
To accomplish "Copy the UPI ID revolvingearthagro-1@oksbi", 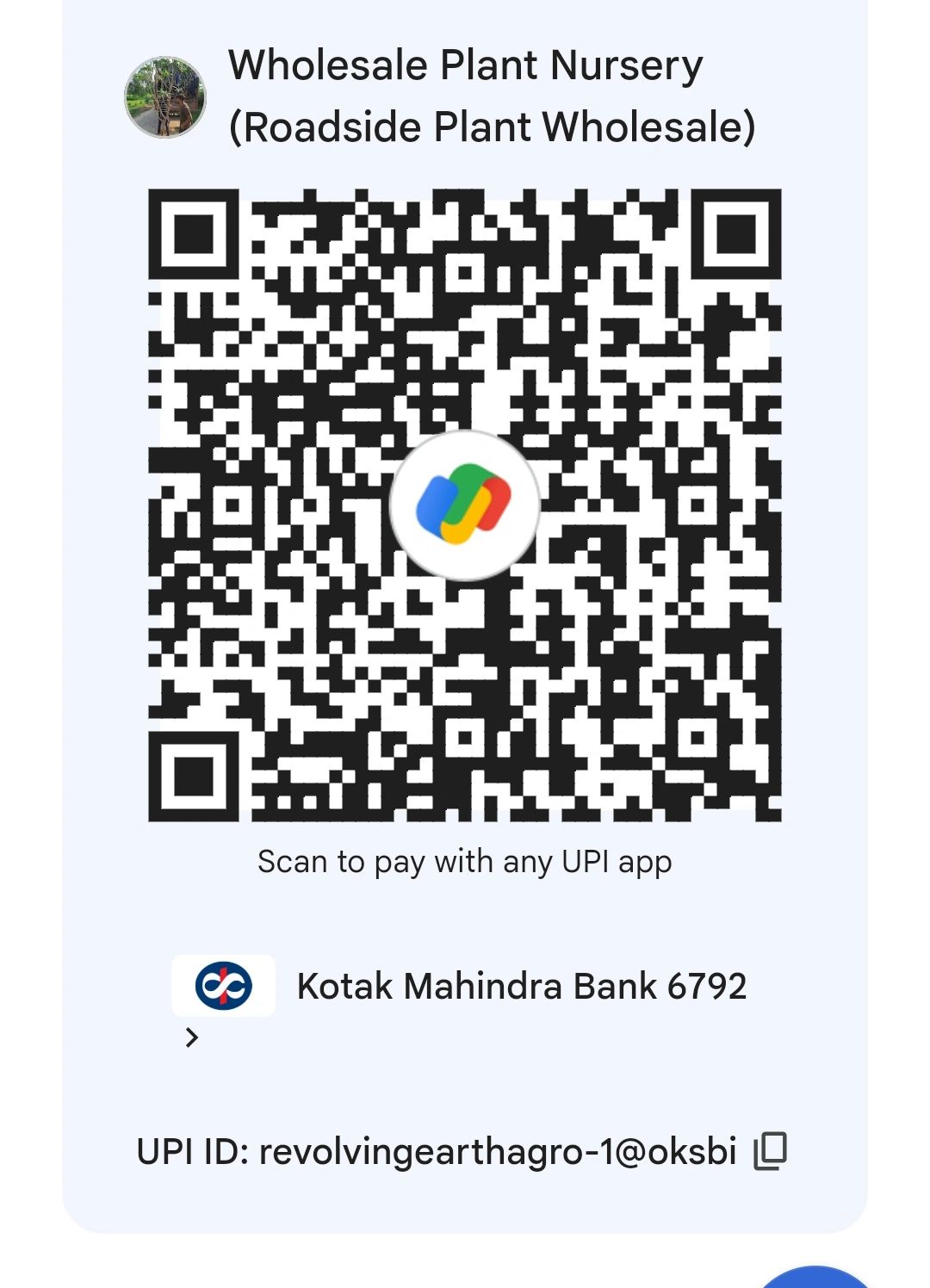I will pyautogui.click(x=770, y=1151).
